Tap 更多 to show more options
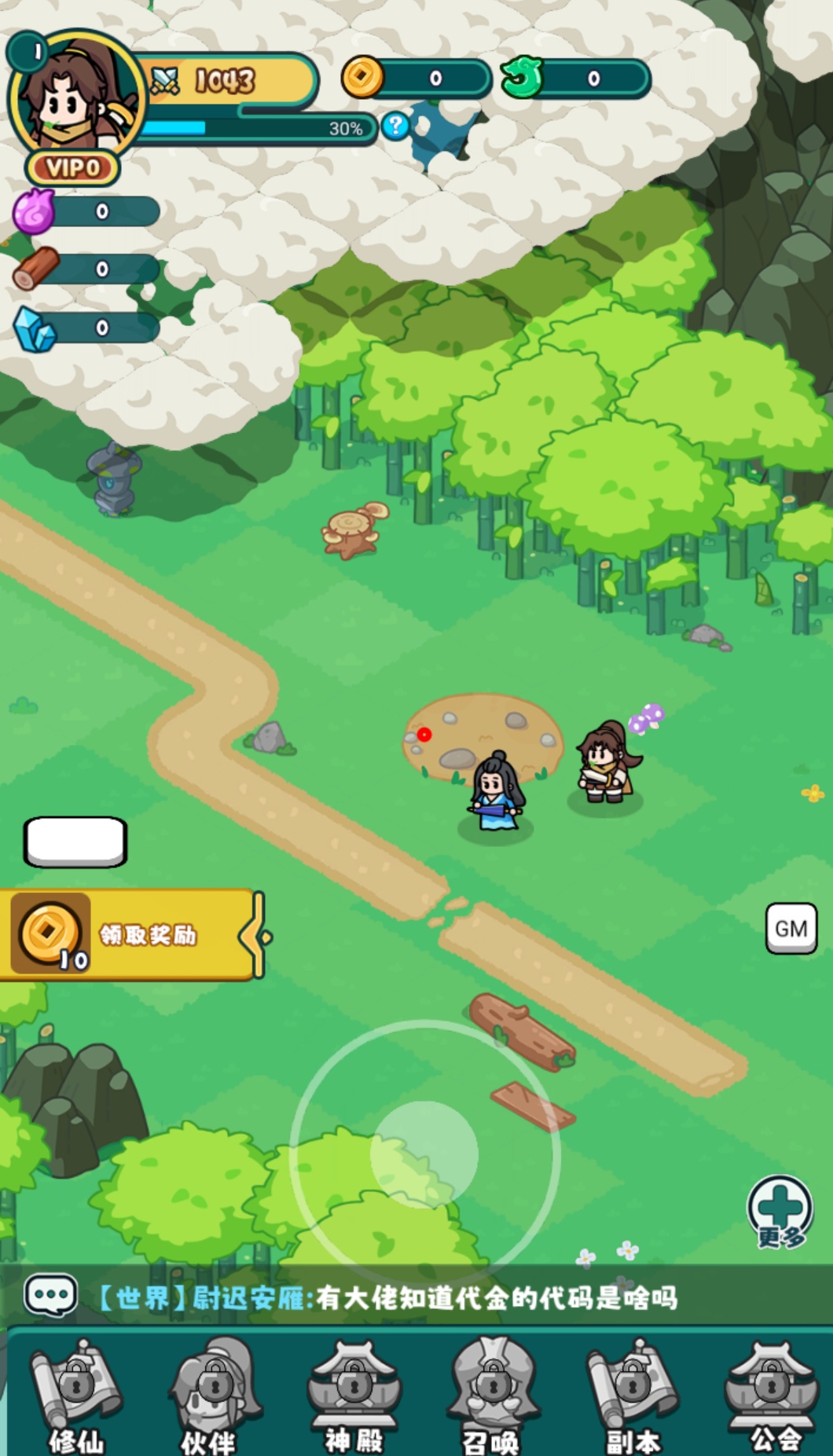Screen dimensions: 833x1456 click(780, 1211)
